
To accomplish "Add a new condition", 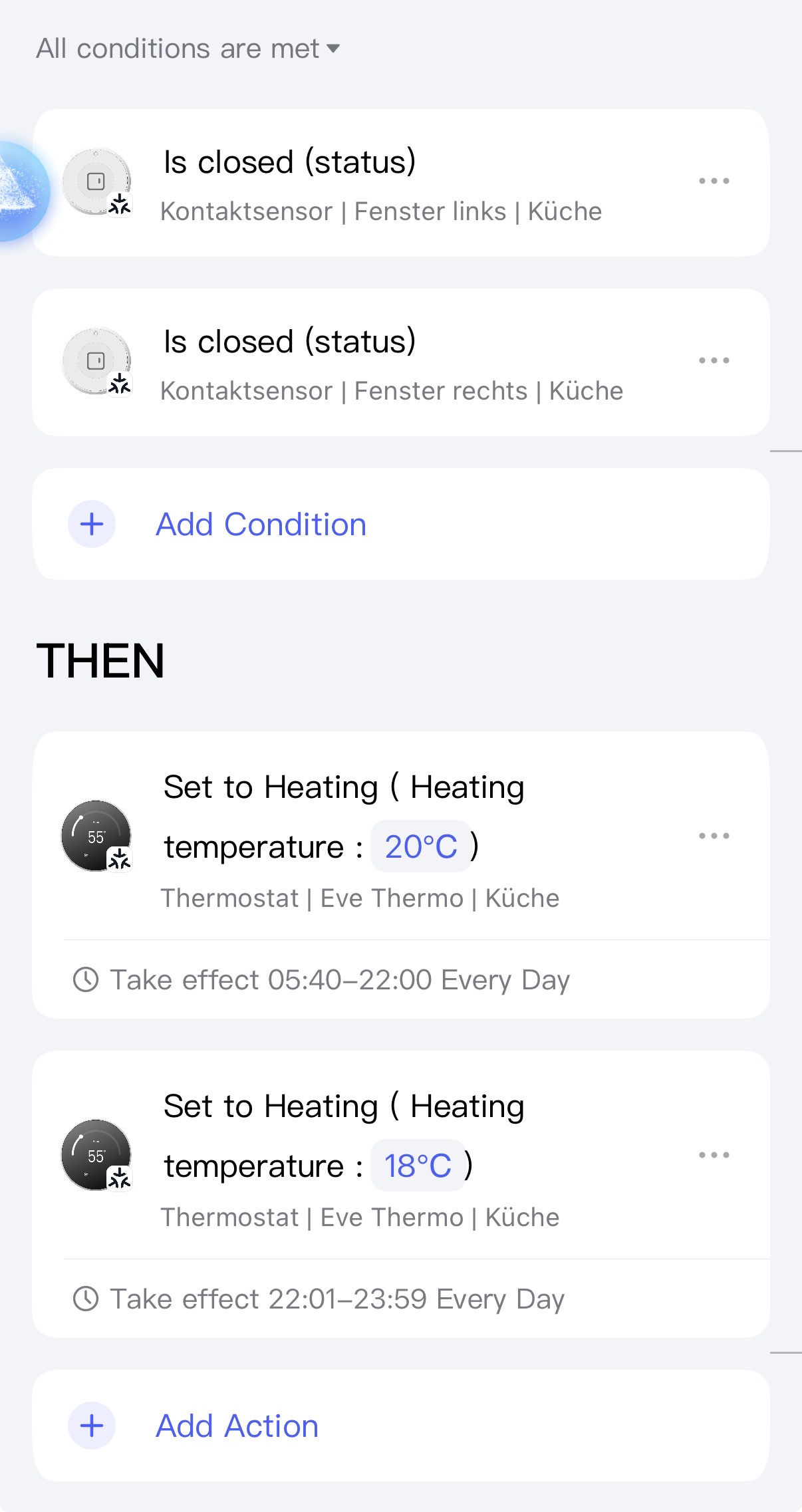I will click(x=261, y=524).
